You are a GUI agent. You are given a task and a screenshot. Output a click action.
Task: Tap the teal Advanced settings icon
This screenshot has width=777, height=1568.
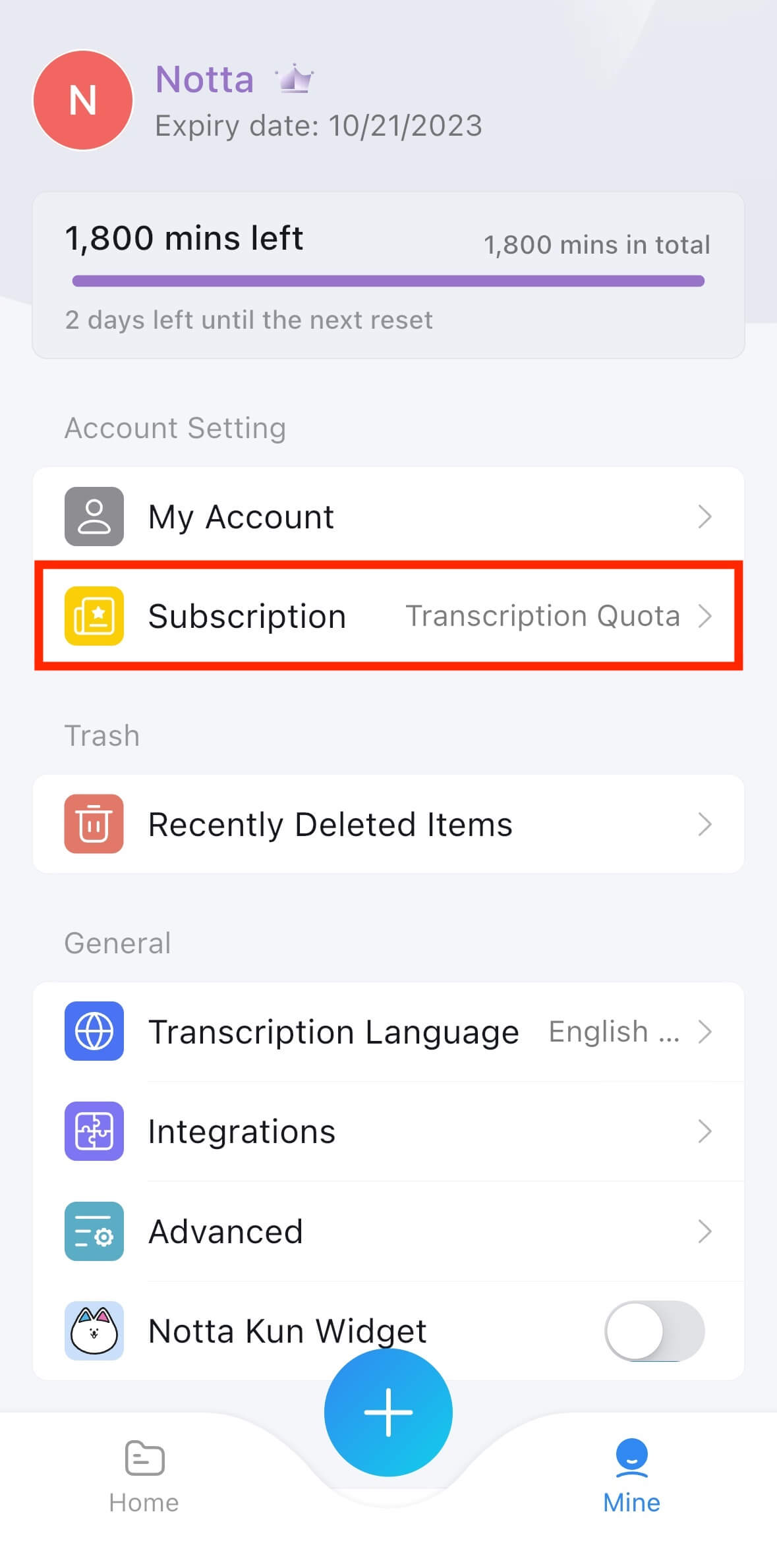point(94,1231)
